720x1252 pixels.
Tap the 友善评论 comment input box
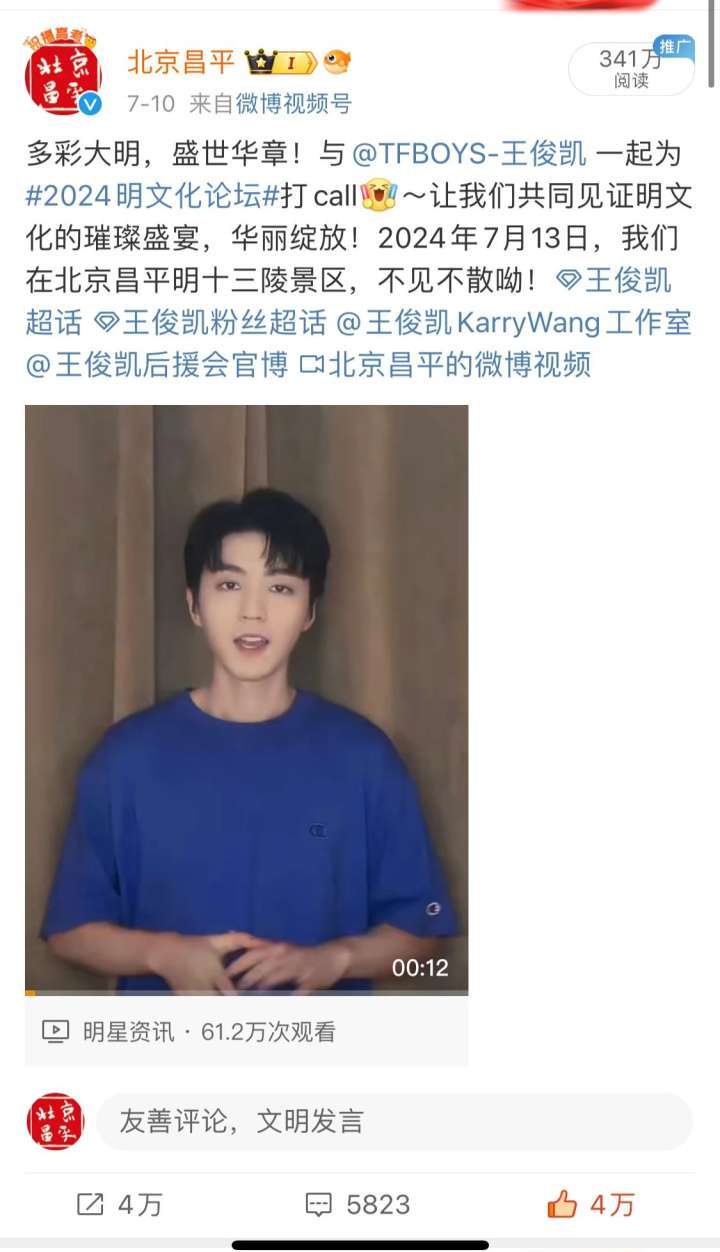point(394,1121)
